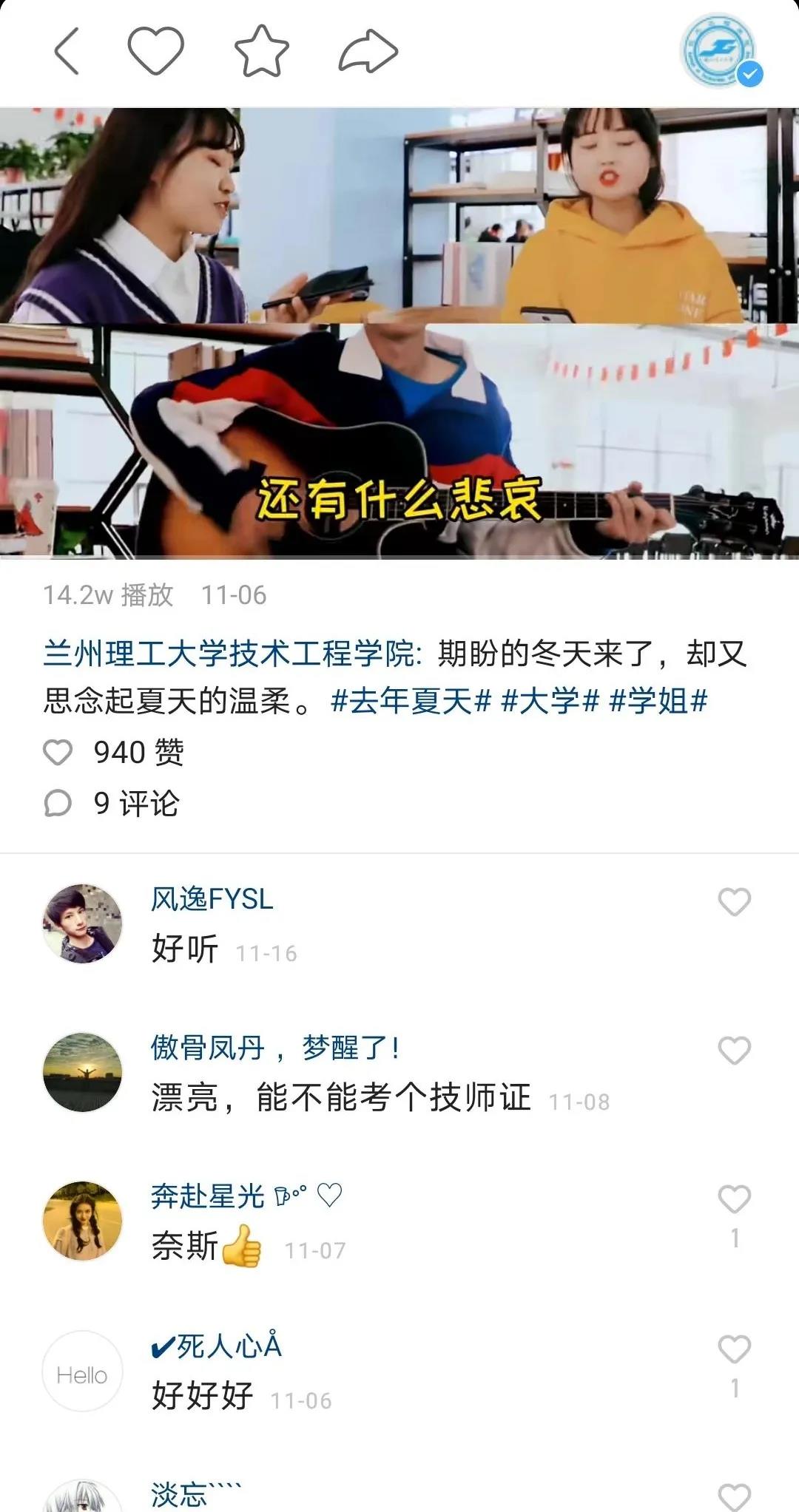Open the 9 评论 comments button
Screen dimensions: 799x1512
pyautogui.click(x=112, y=804)
